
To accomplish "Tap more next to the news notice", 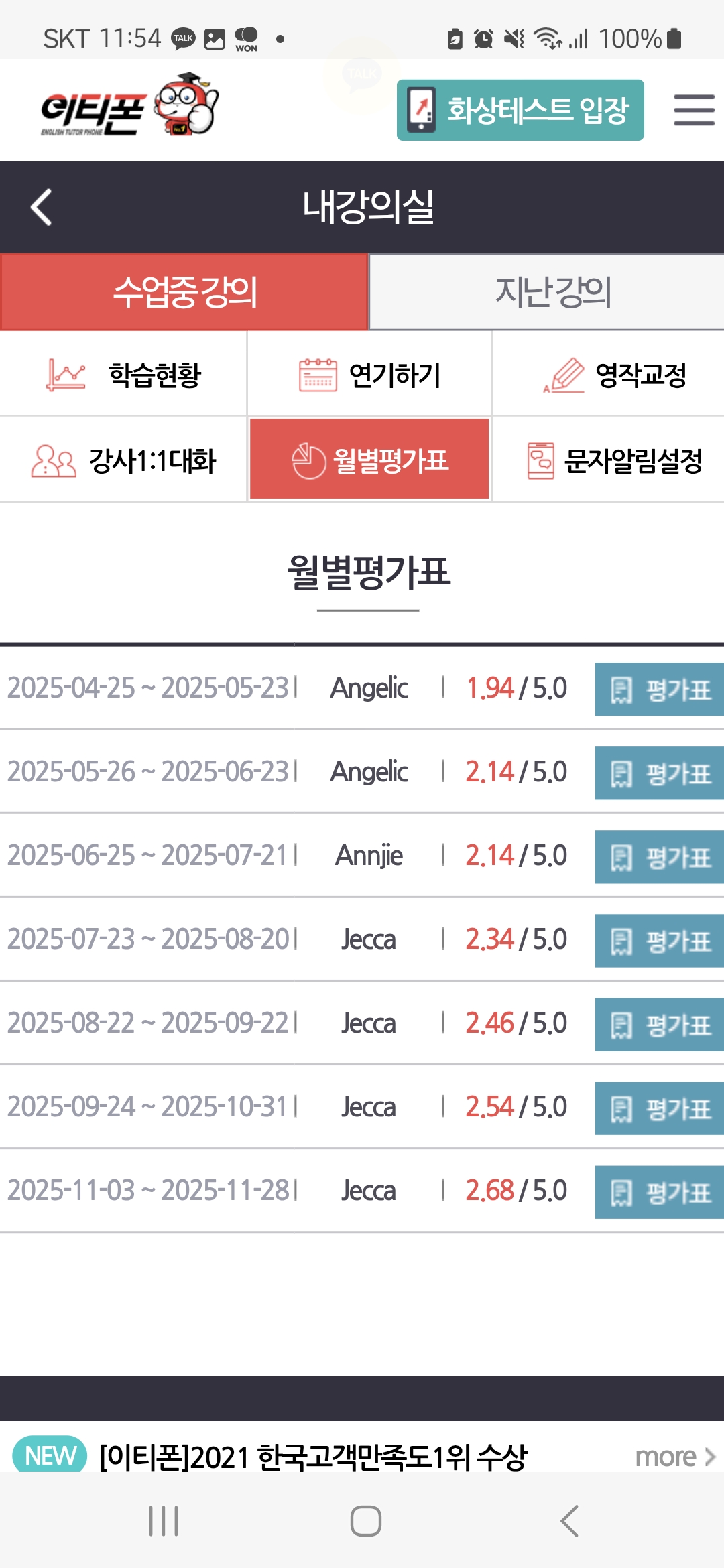I will point(674,1457).
